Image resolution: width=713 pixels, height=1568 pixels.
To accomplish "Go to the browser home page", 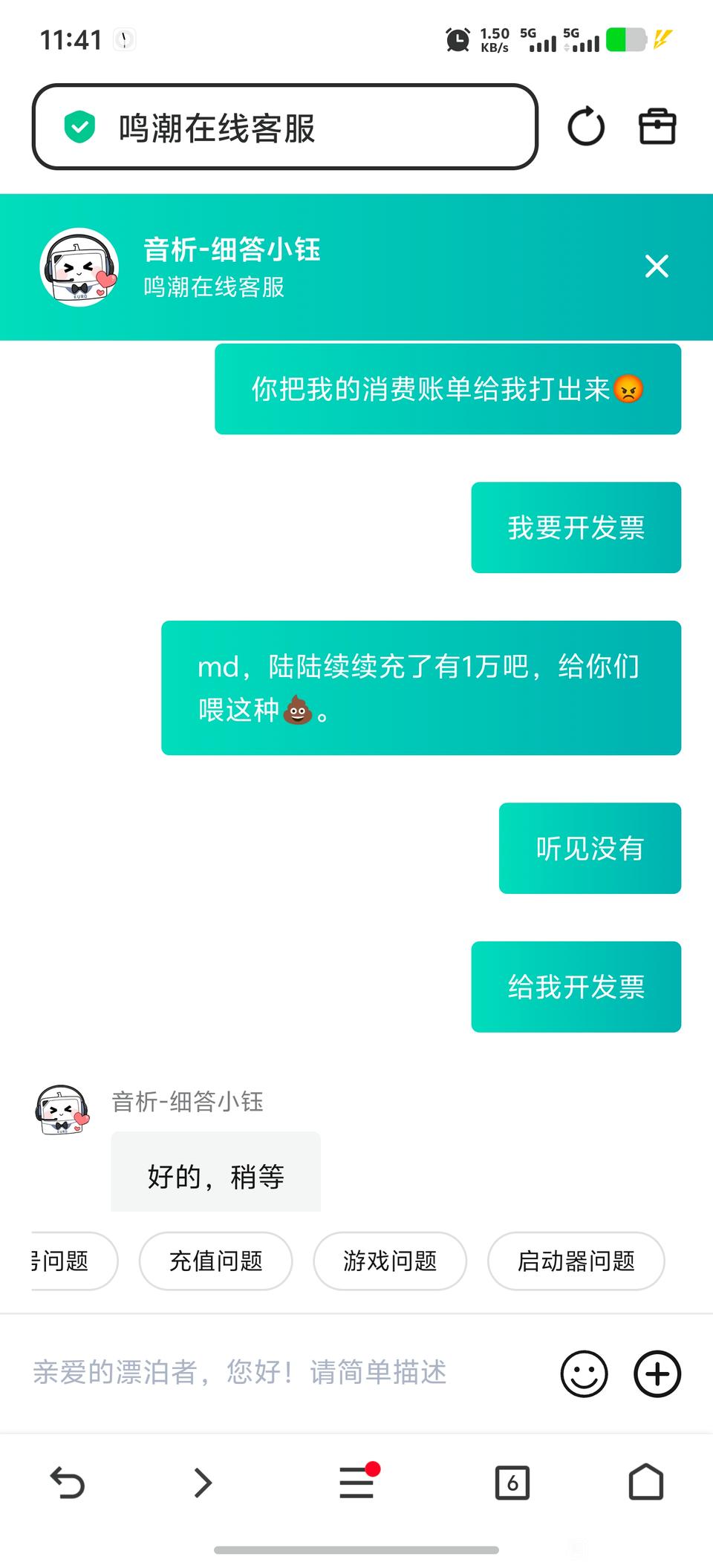I will point(646,1483).
